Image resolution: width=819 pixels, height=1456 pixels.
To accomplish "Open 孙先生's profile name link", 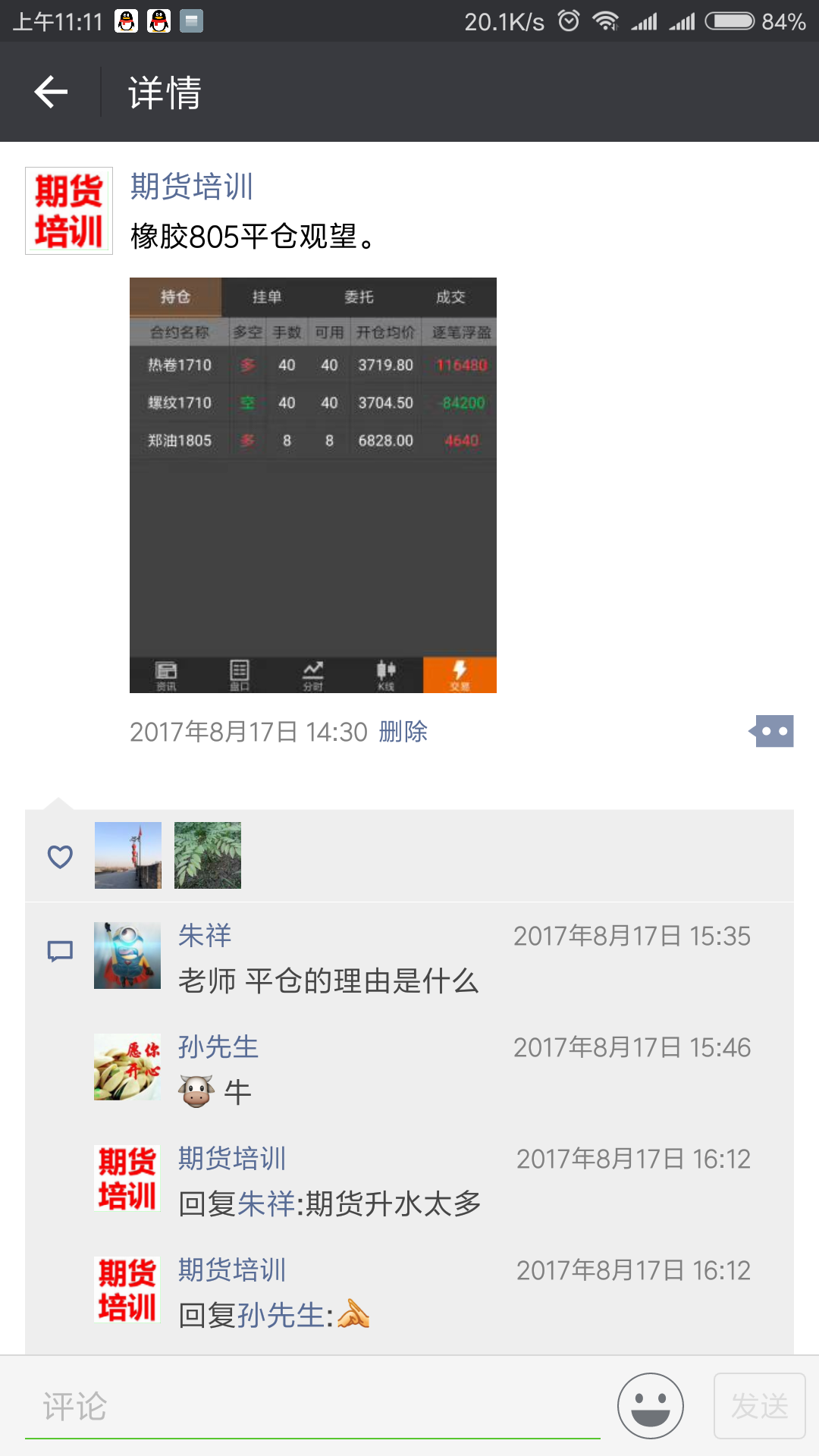I will click(218, 1047).
